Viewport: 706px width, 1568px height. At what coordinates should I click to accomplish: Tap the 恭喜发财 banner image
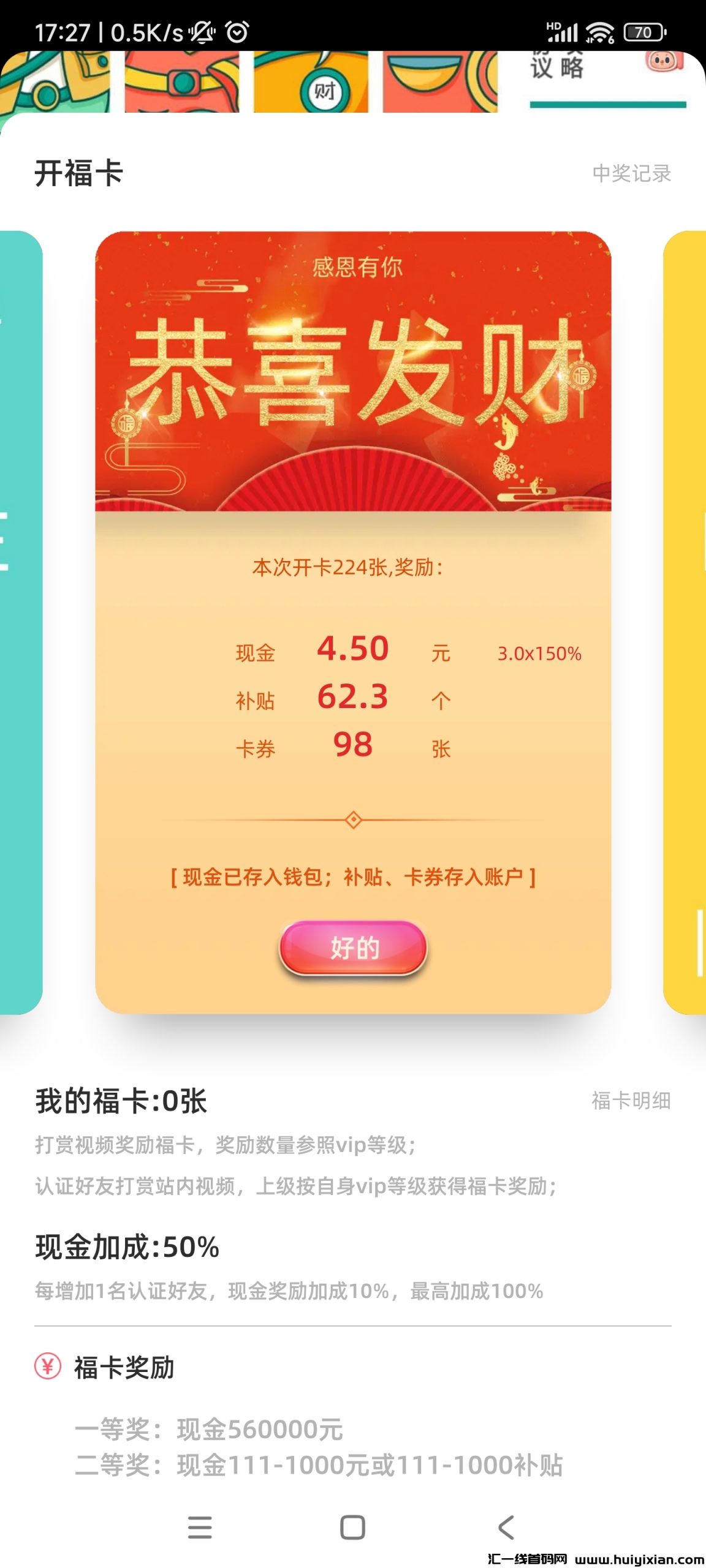click(x=353, y=374)
